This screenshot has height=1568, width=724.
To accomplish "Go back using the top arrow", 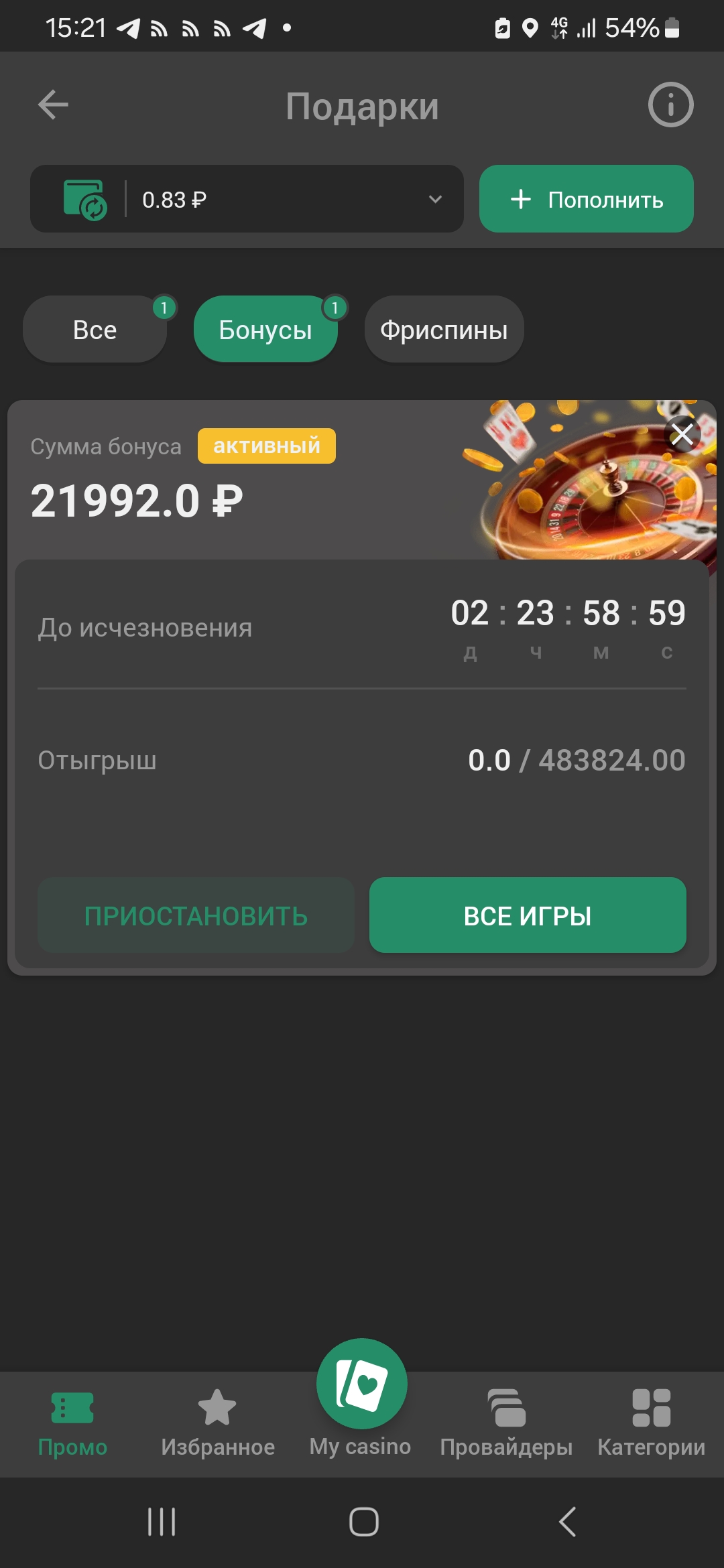I will pos(54,105).
